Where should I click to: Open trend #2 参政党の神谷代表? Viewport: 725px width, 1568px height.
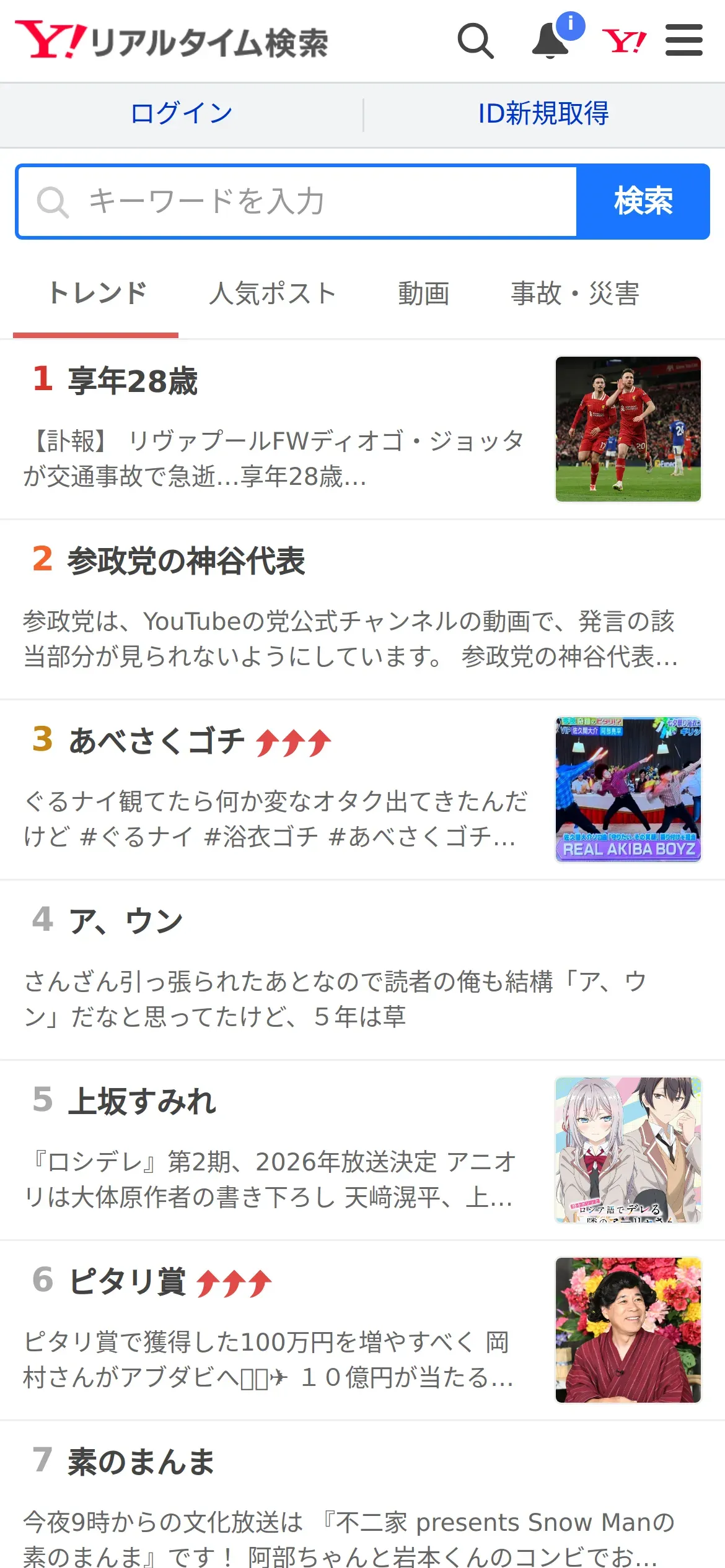click(362, 610)
